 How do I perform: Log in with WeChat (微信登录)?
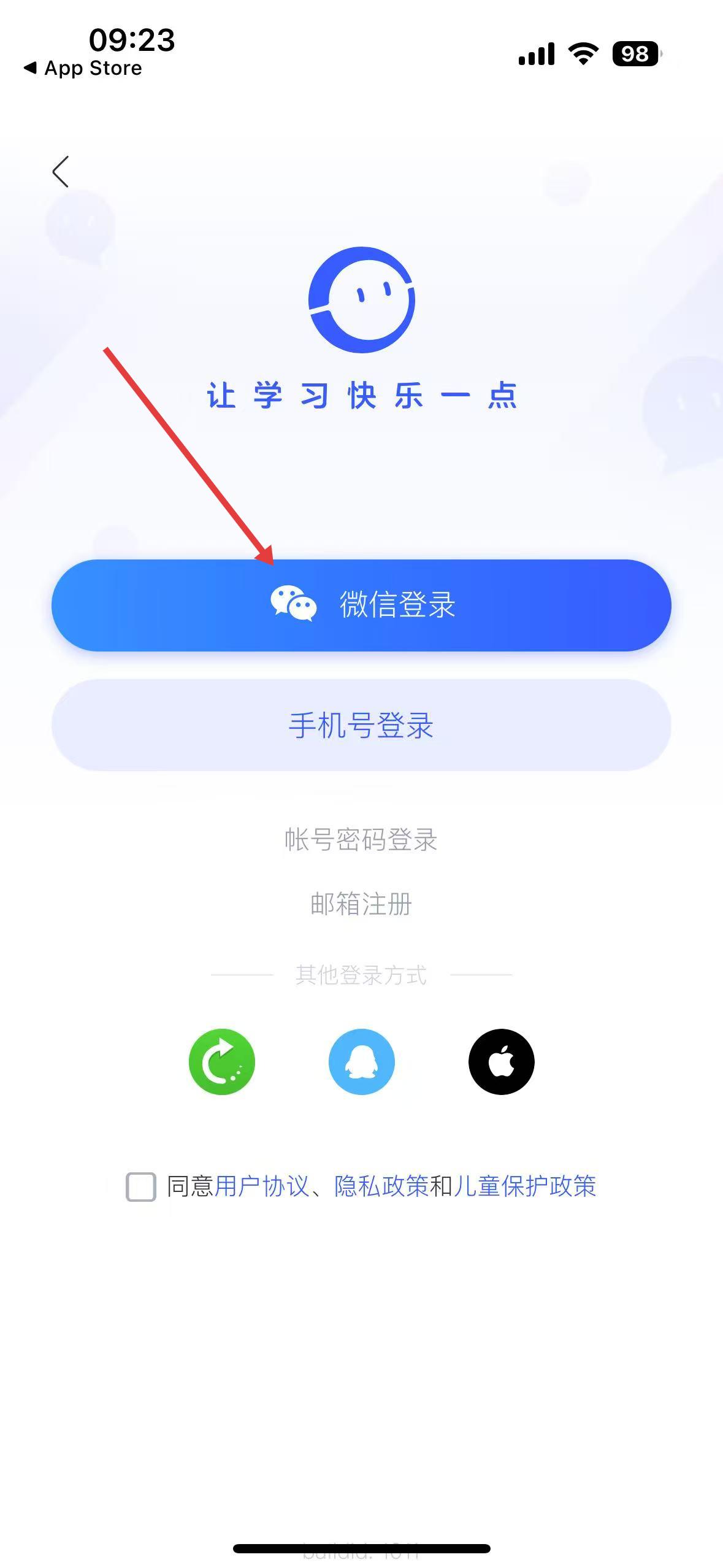coord(361,605)
